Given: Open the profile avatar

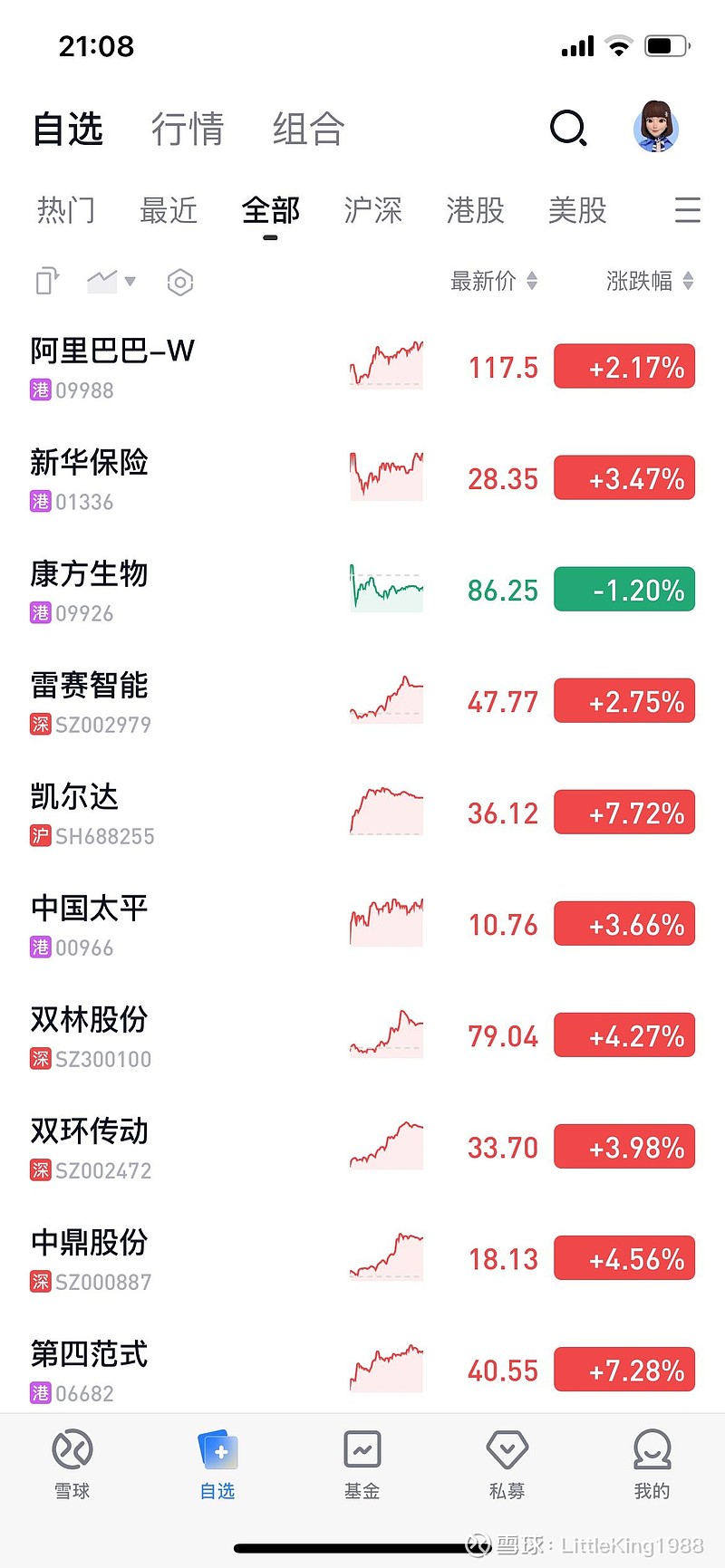Looking at the screenshot, I should (655, 128).
